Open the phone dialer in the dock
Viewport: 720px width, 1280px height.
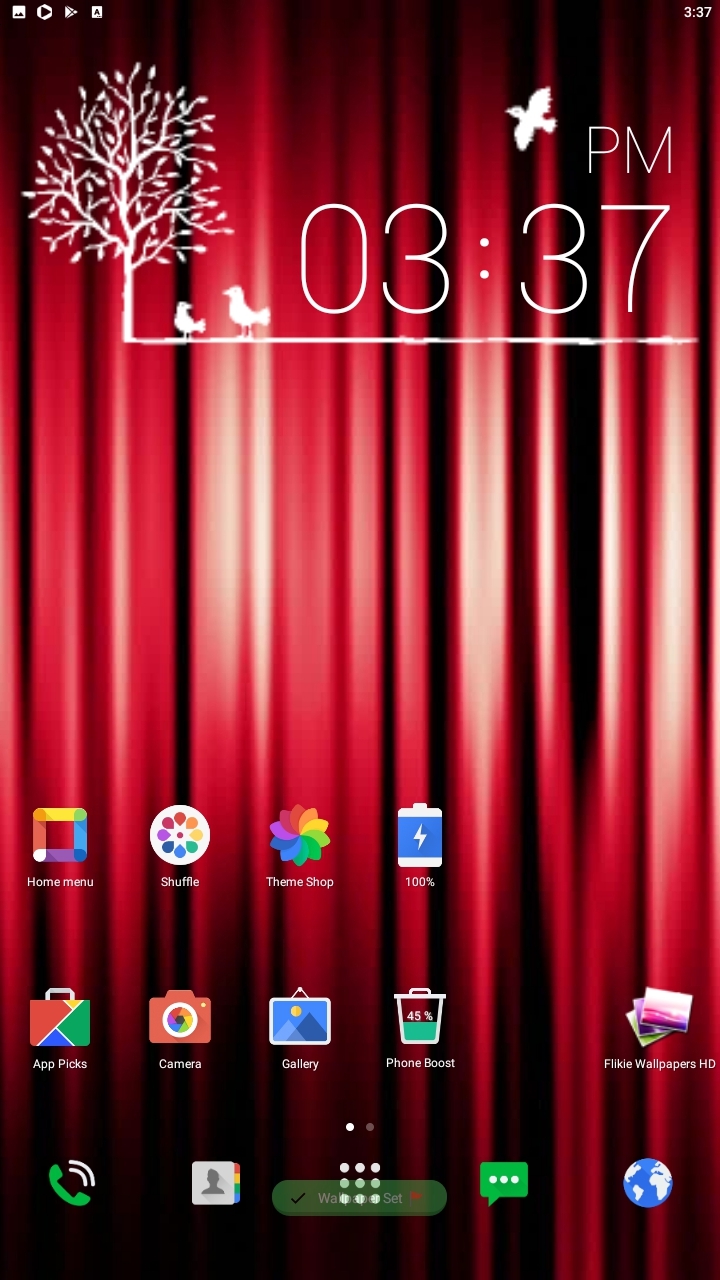(x=72, y=1184)
